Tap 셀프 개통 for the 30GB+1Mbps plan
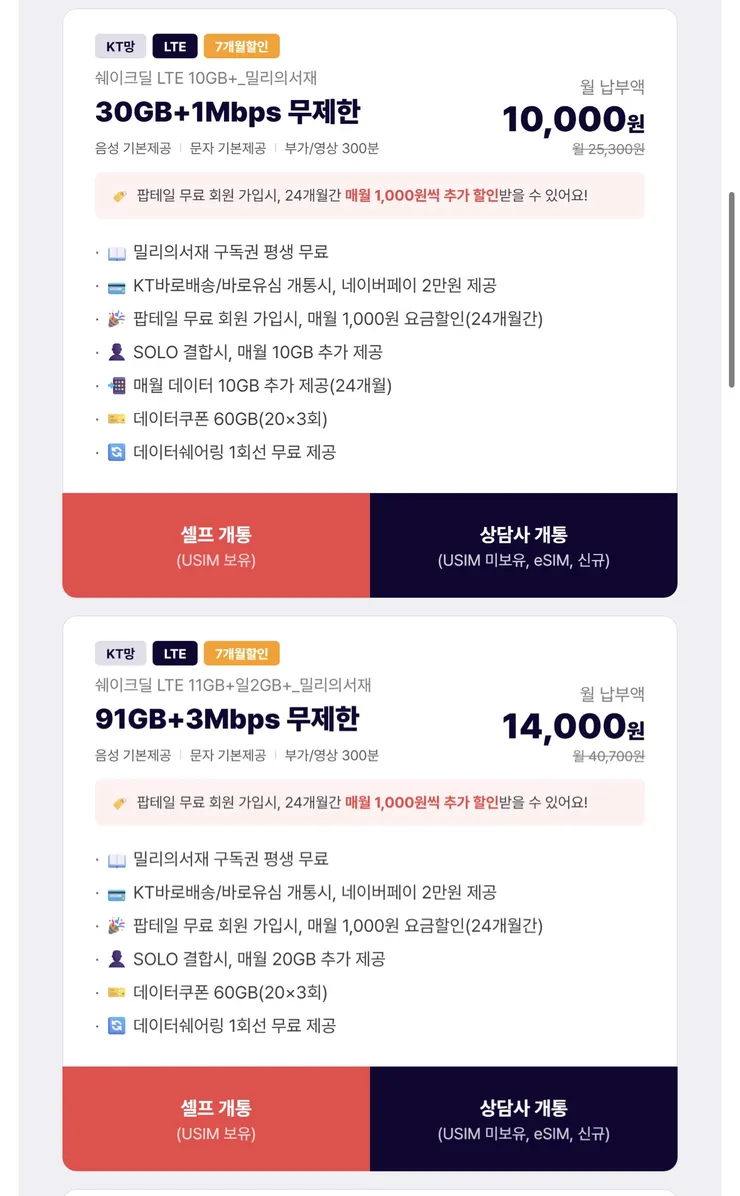The height and width of the screenshot is (1196, 740). pos(216,545)
